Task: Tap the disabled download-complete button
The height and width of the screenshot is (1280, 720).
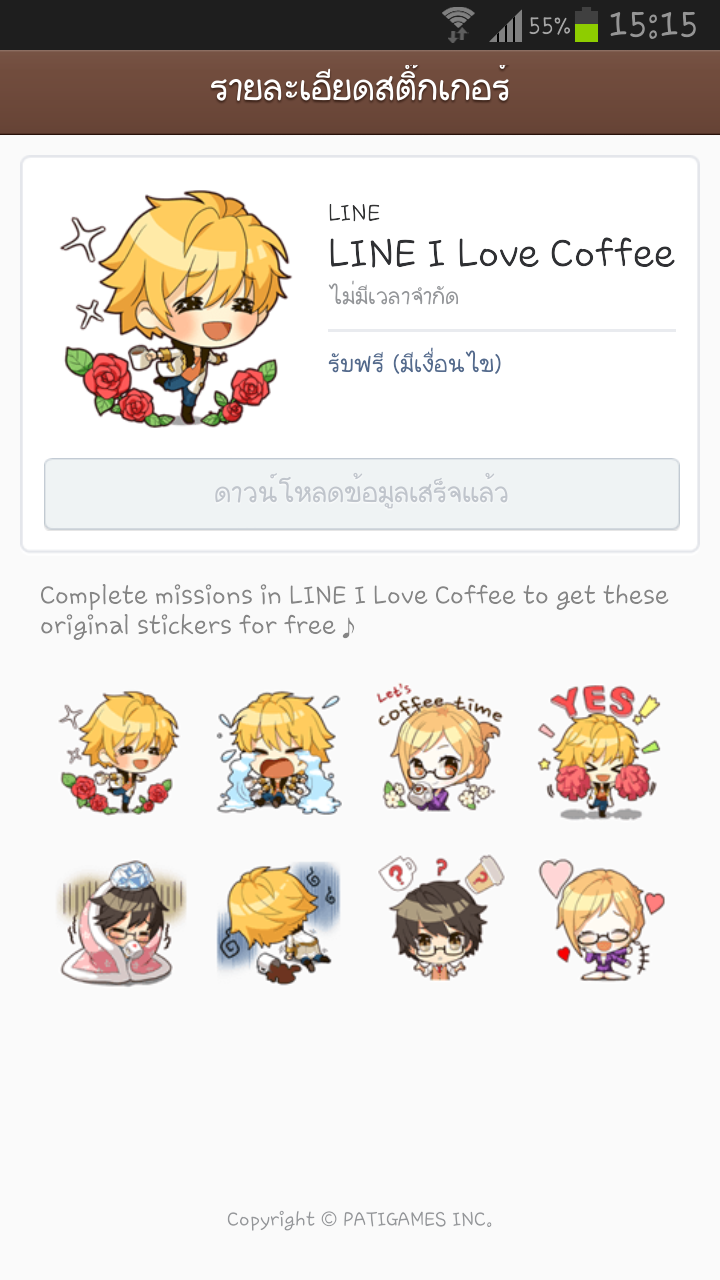Action: [x=361, y=494]
